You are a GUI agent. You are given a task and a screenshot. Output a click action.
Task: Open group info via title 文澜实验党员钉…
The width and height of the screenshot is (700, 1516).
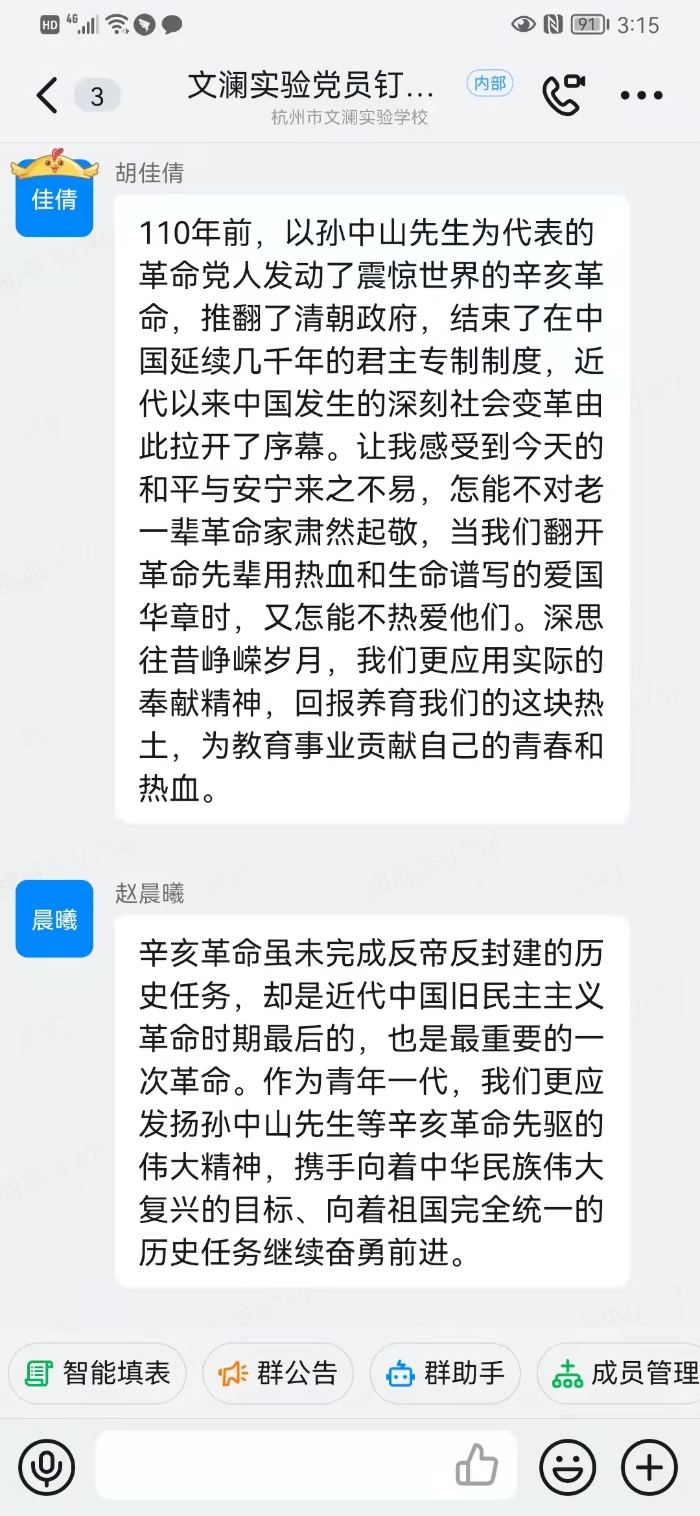tap(312, 86)
